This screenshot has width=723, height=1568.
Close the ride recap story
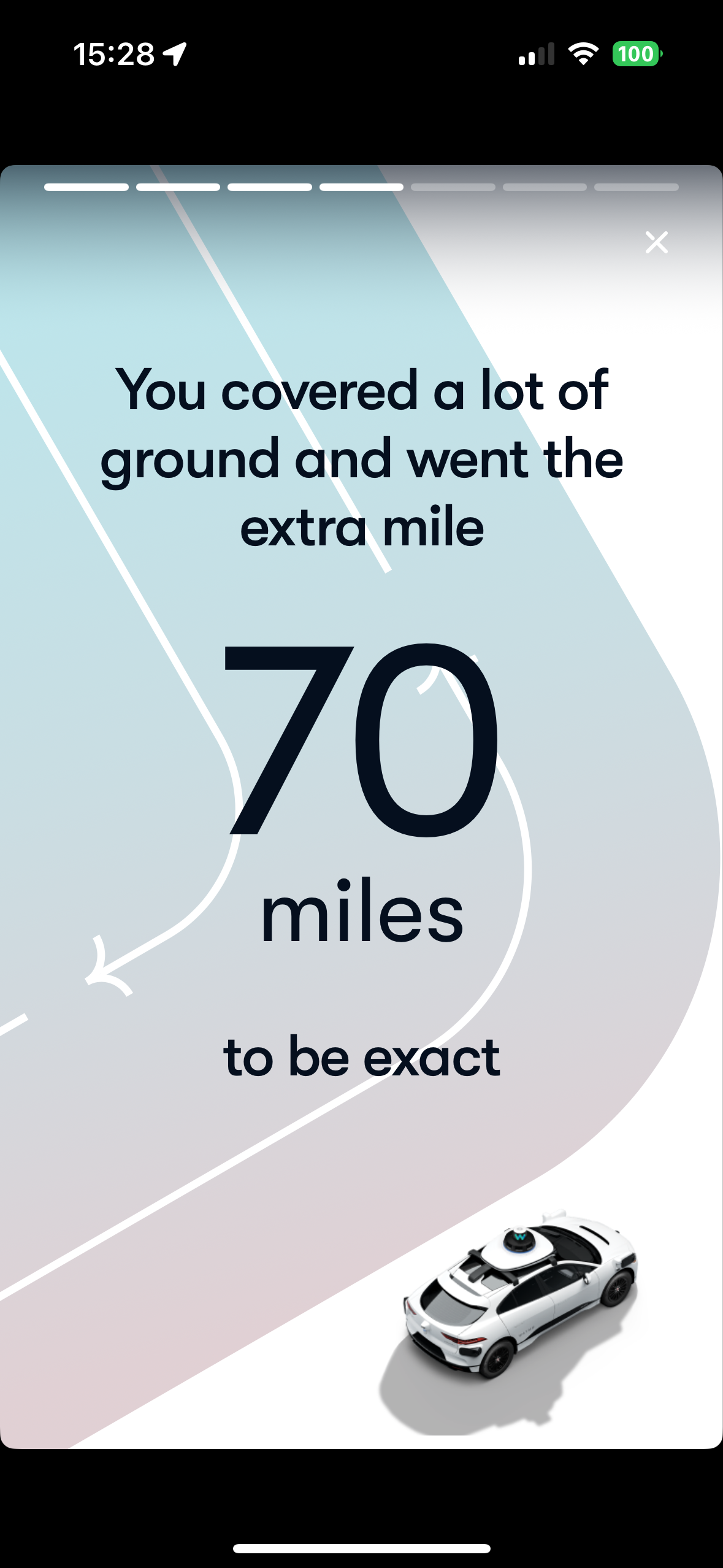pos(656,242)
